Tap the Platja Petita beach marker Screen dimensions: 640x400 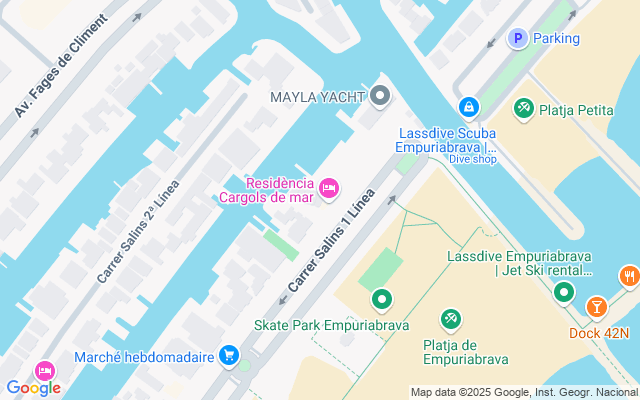[x=524, y=109]
